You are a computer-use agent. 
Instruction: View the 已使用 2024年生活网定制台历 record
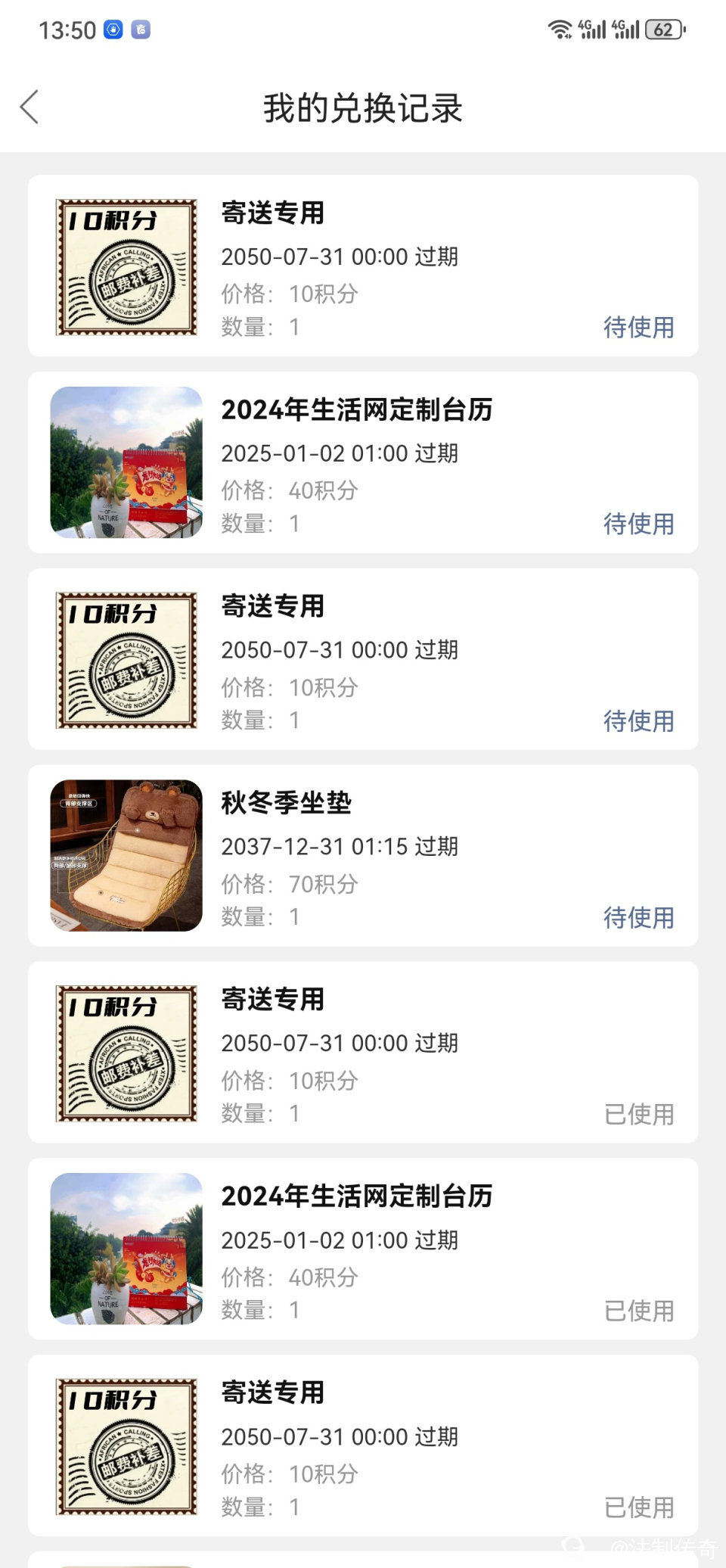point(363,1249)
